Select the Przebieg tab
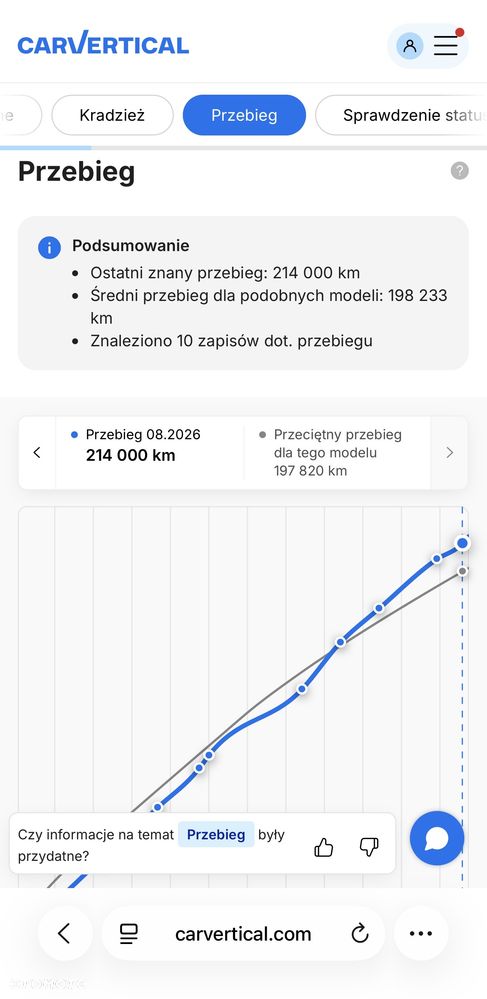This screenshot has width=487, height=999. (244, 115)
